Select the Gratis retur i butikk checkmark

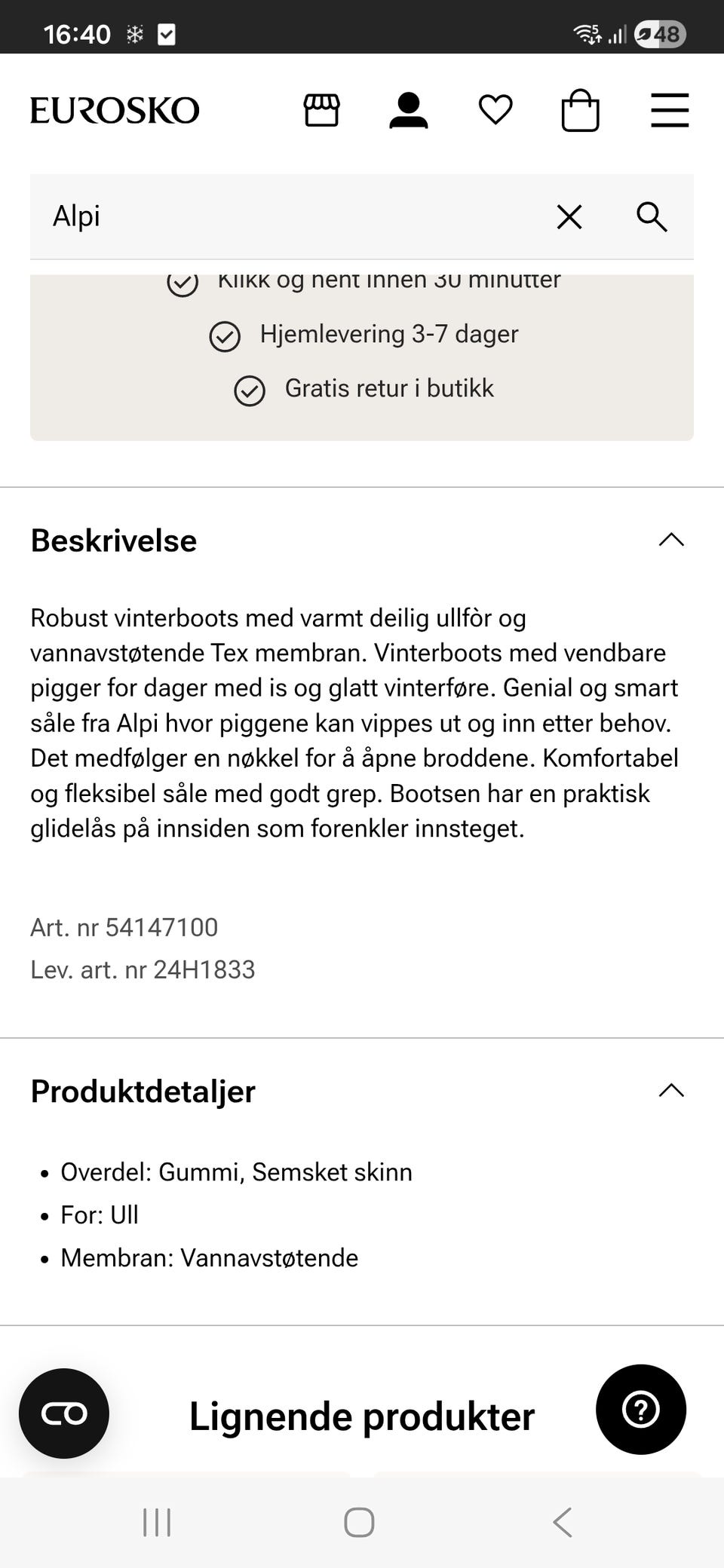[251, 390]
